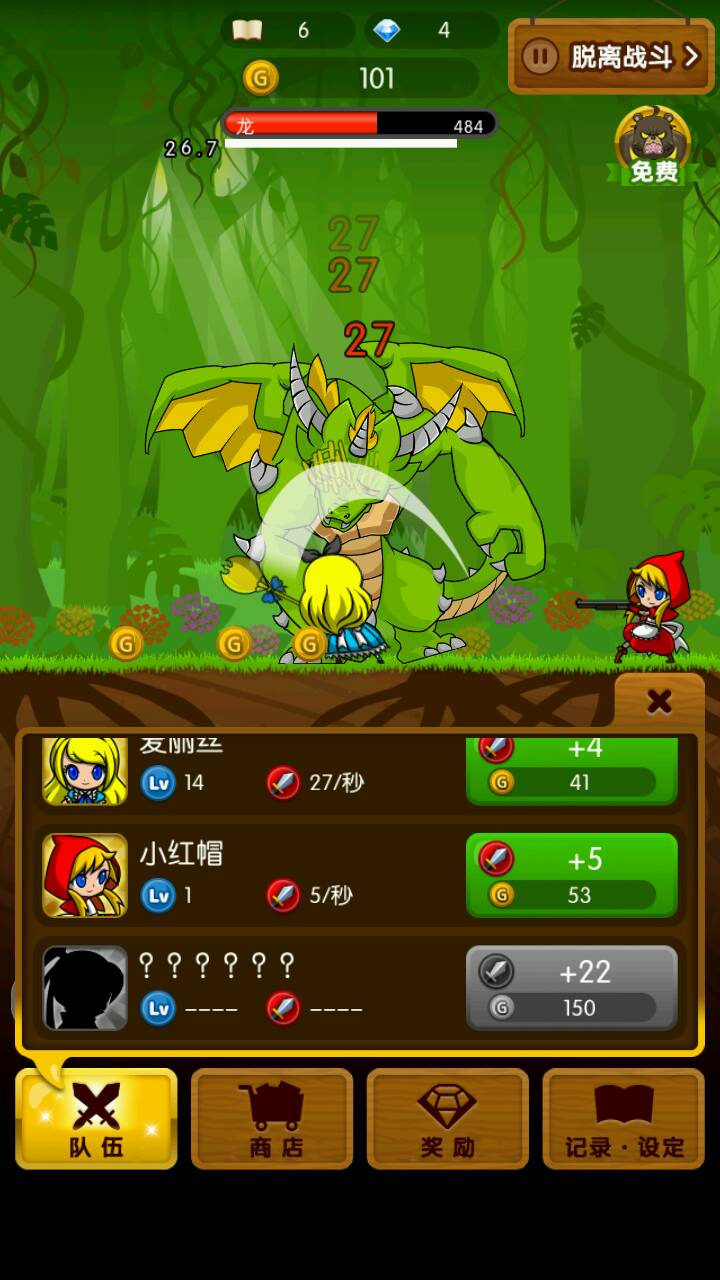The height and width of the screenshot is (1280, 720).
Task: Open 小红帽 character portrait
Action: coord(85,876)
